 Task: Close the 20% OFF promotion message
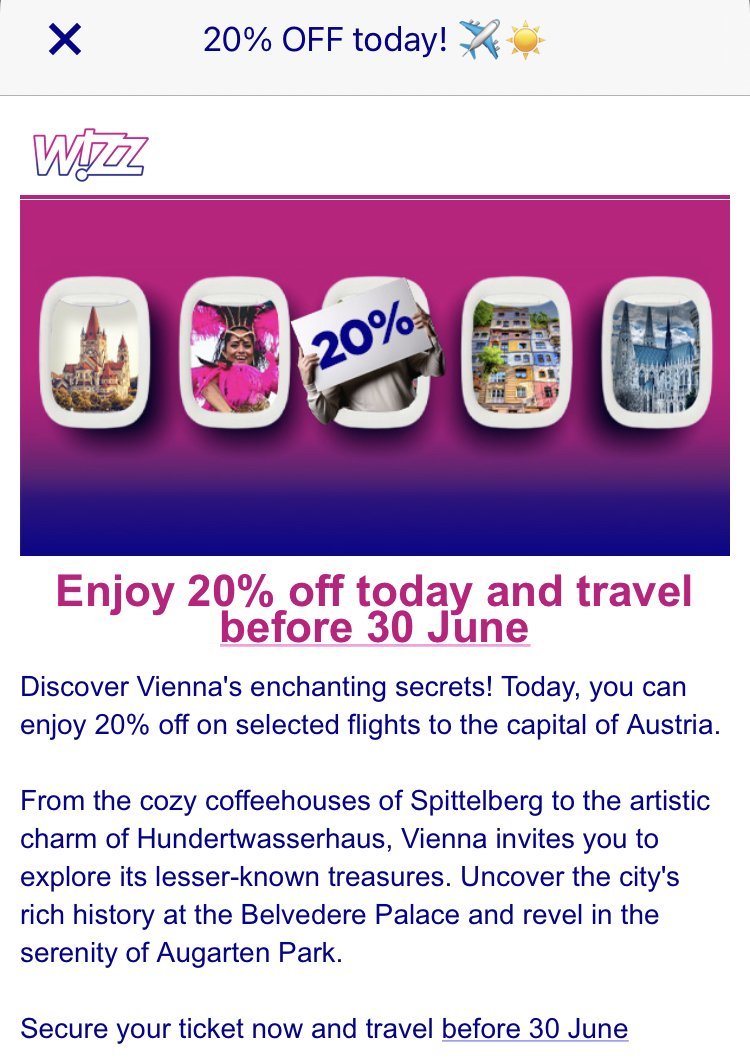point(65,40)
